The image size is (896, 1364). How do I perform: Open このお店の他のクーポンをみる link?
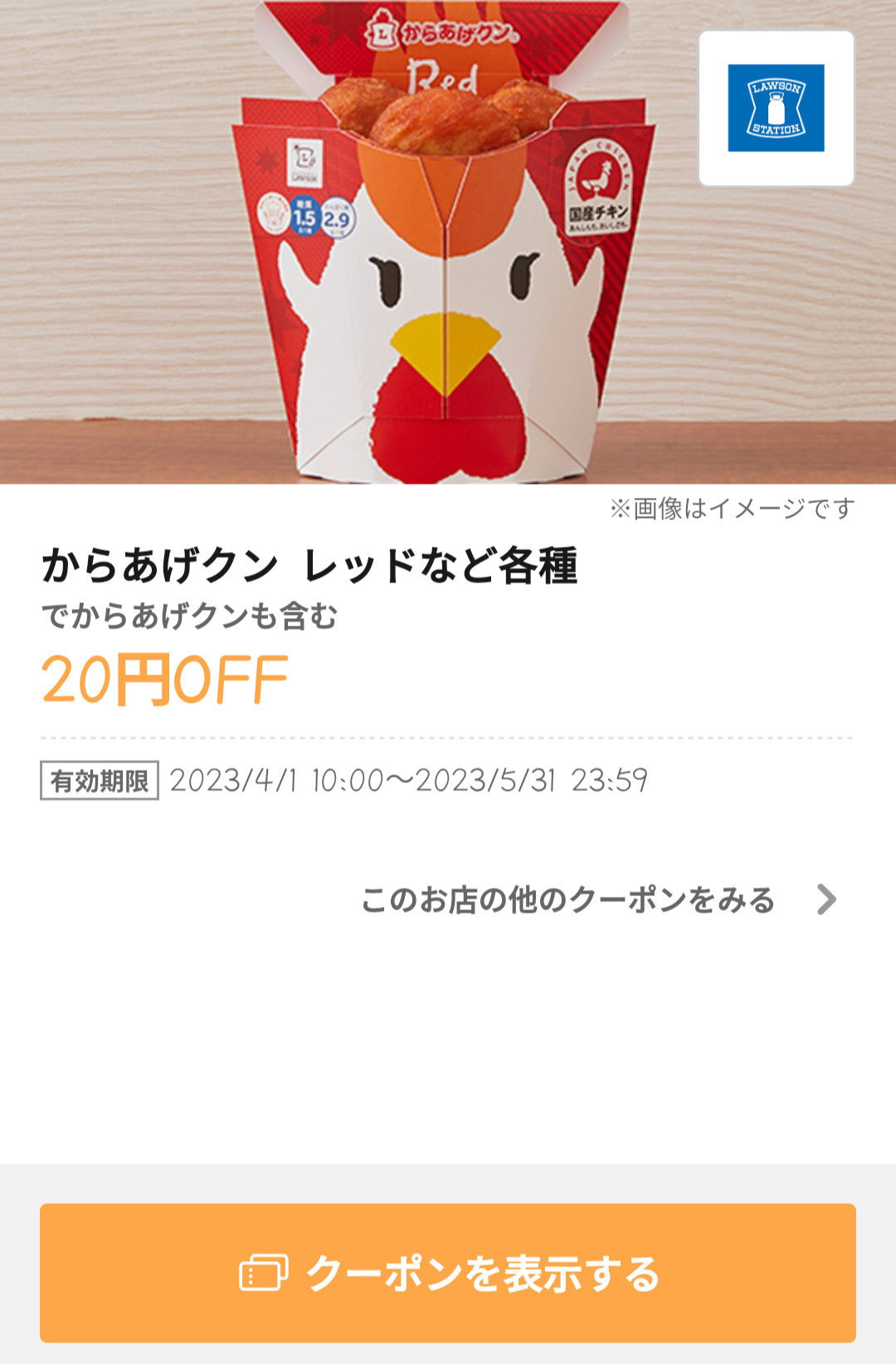(597, 899)
